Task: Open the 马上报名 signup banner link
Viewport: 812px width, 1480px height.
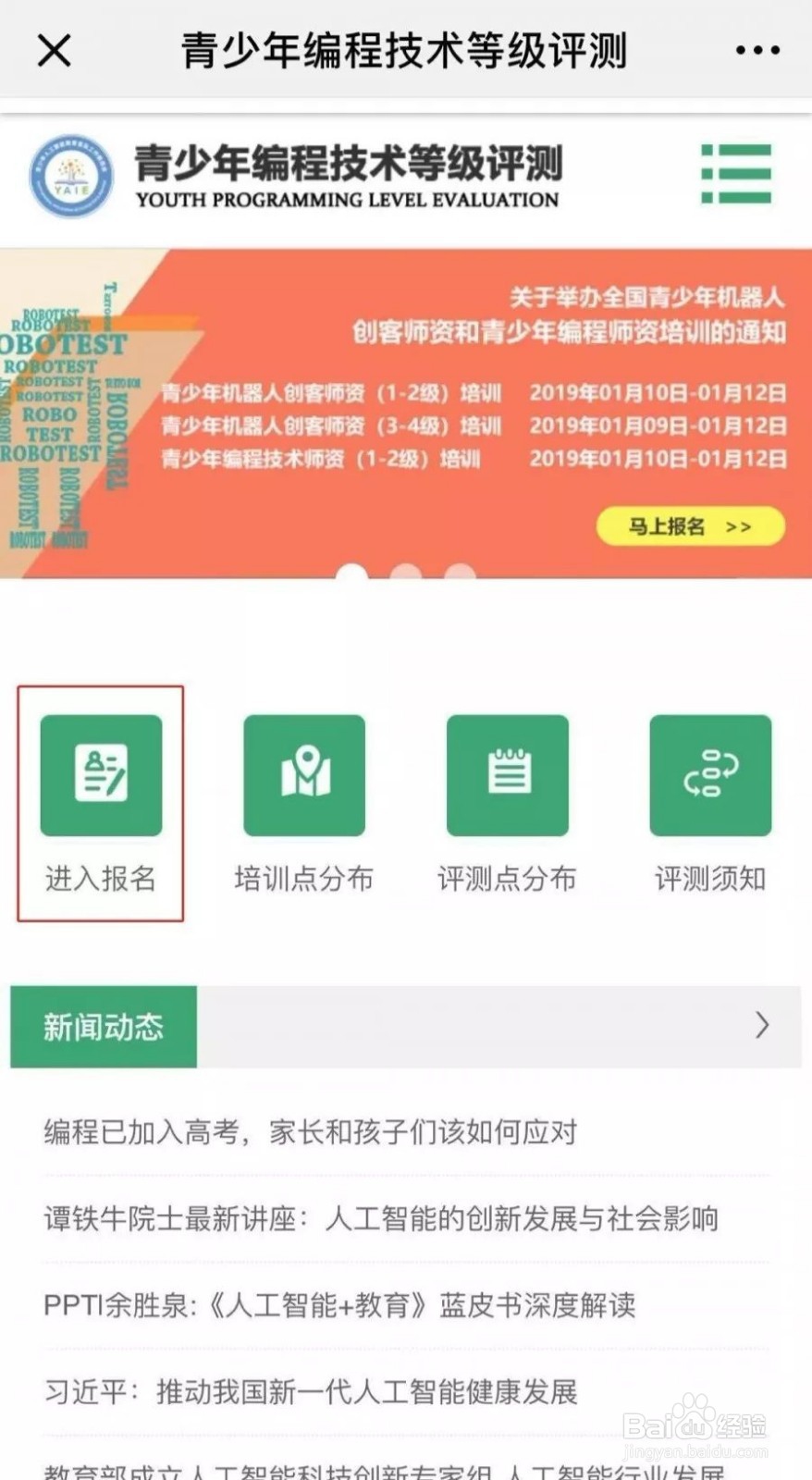Action: [689, 526]
